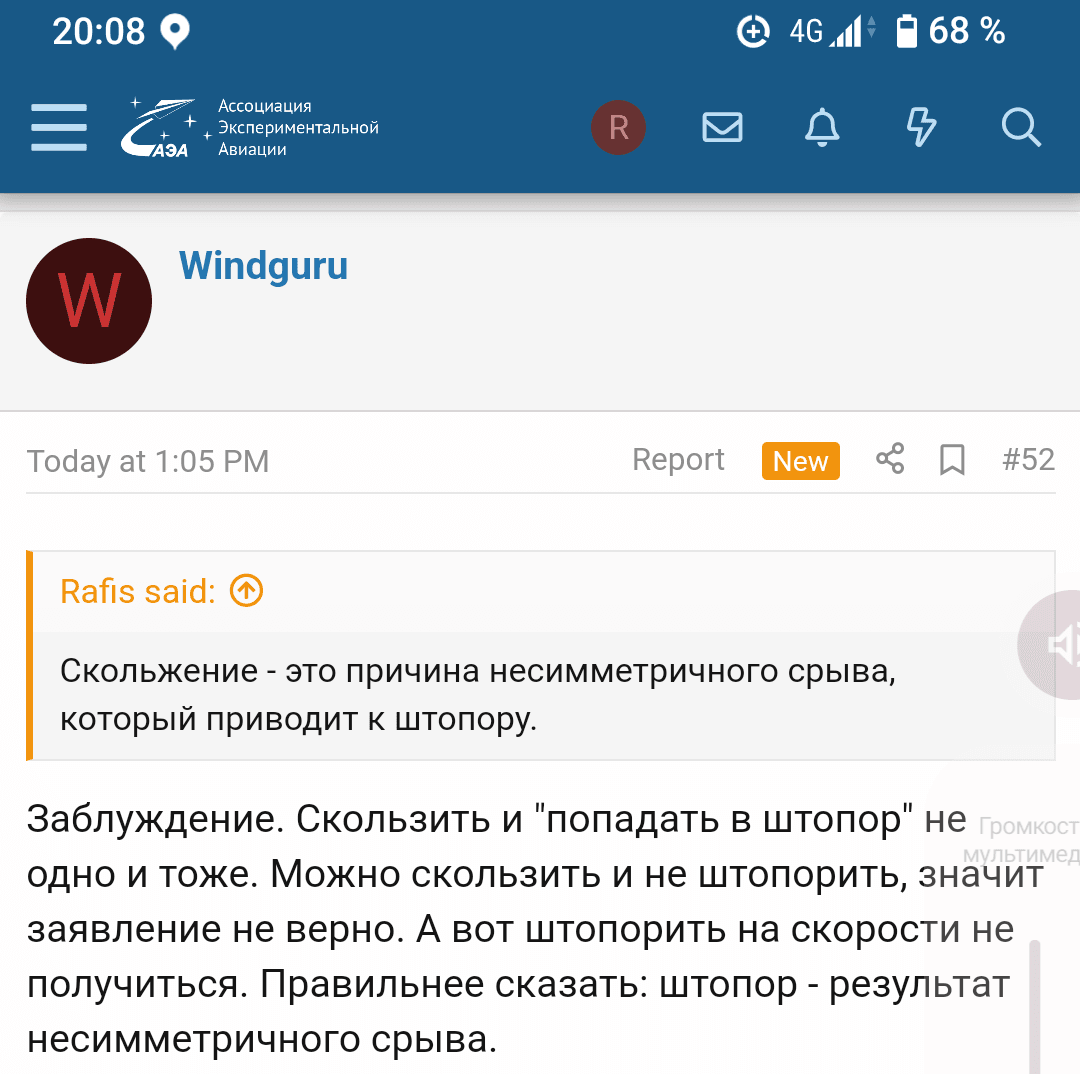Open the AEA forum home logo
1080x1074 pixels.
(x=250, y=128)
